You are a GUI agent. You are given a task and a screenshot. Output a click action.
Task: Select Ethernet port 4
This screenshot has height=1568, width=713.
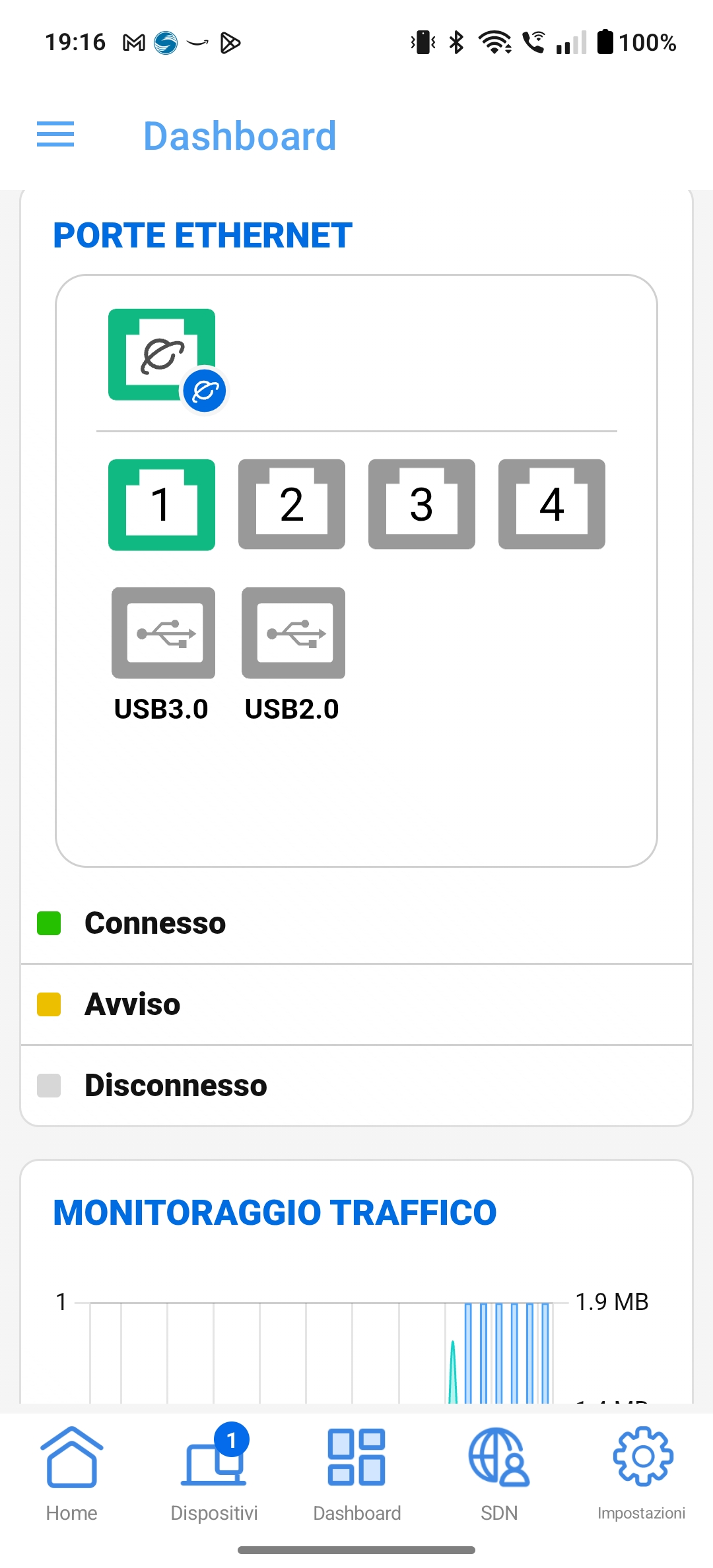tap(552, 505)
